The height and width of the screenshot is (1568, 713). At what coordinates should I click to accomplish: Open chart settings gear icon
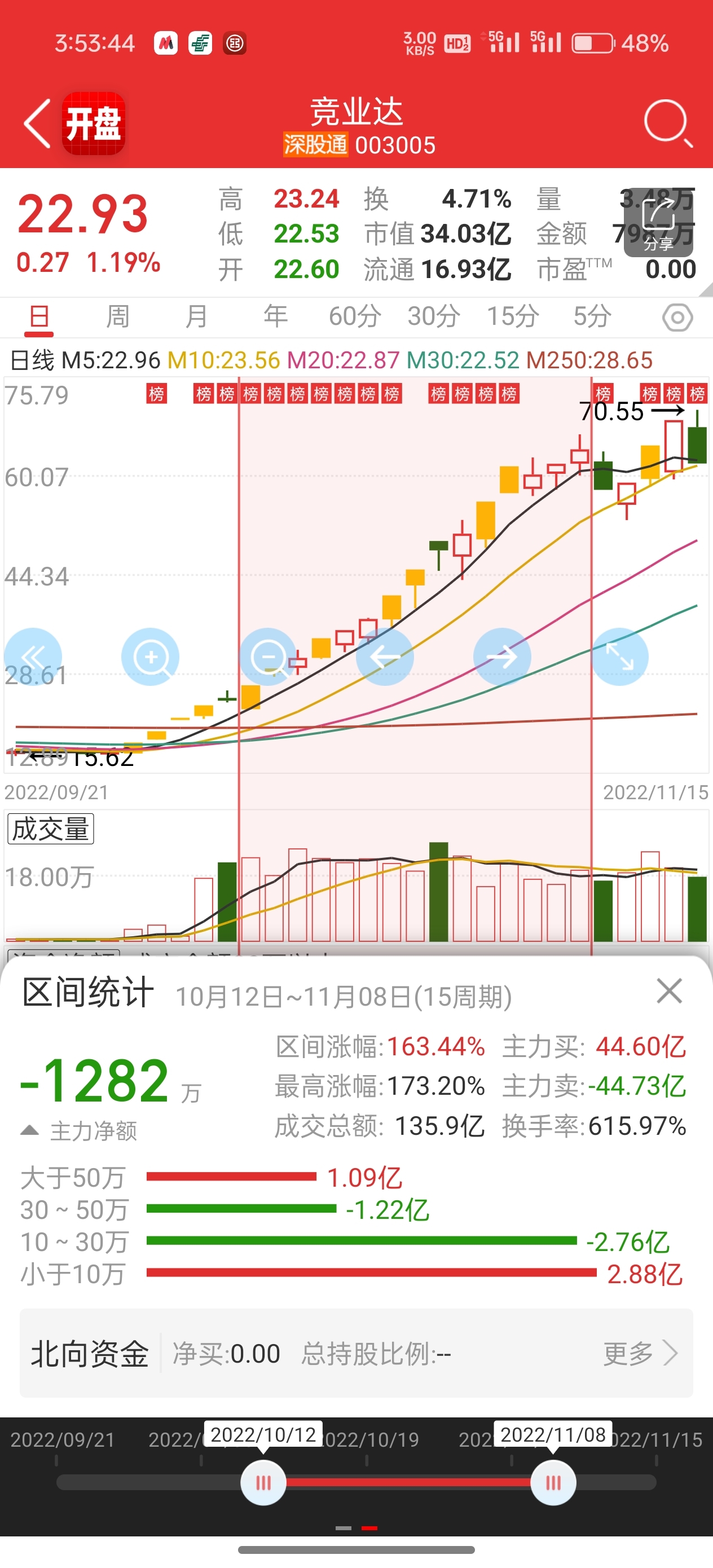677,317
